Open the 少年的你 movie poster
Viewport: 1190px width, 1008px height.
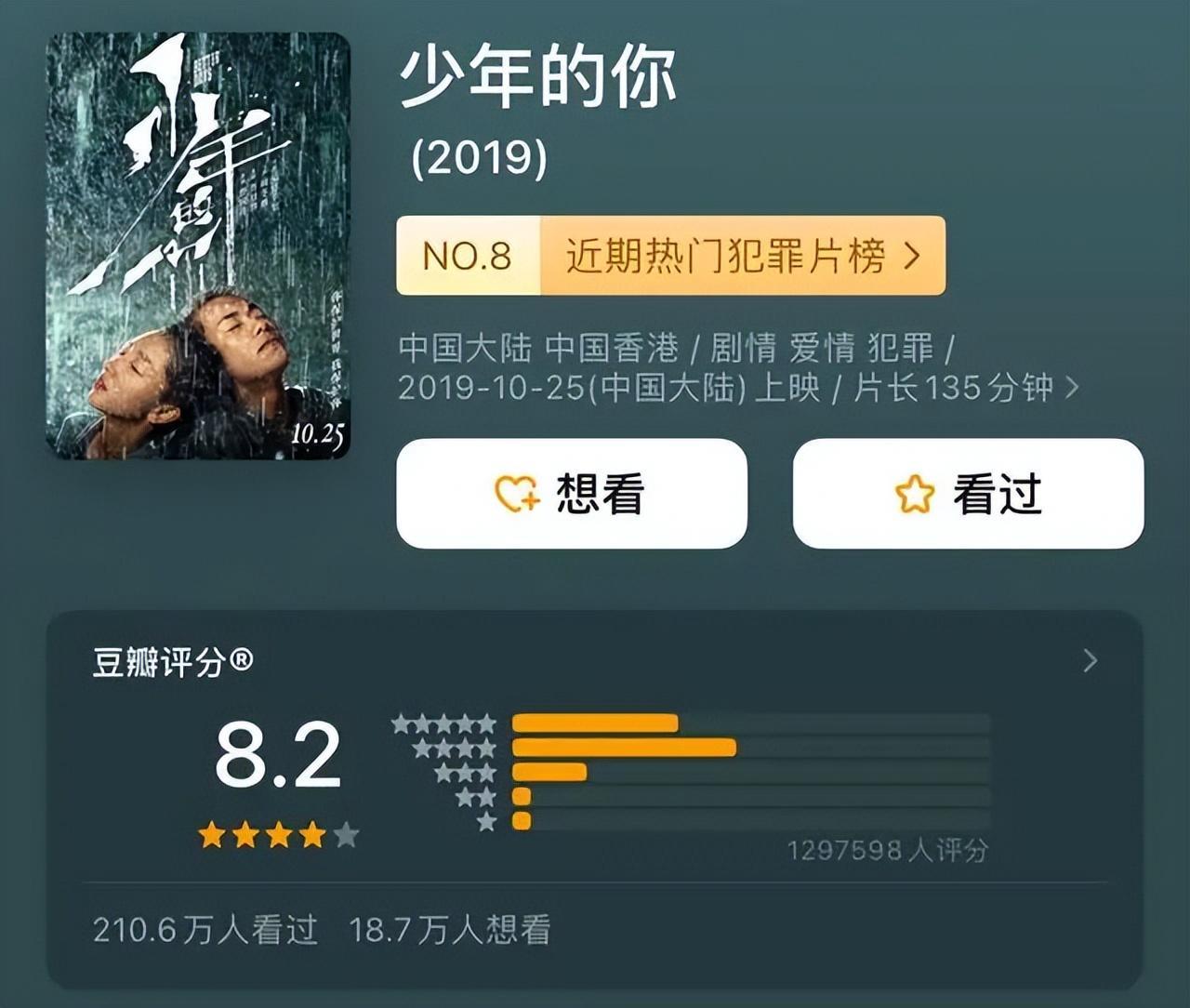tap(198, 246)
